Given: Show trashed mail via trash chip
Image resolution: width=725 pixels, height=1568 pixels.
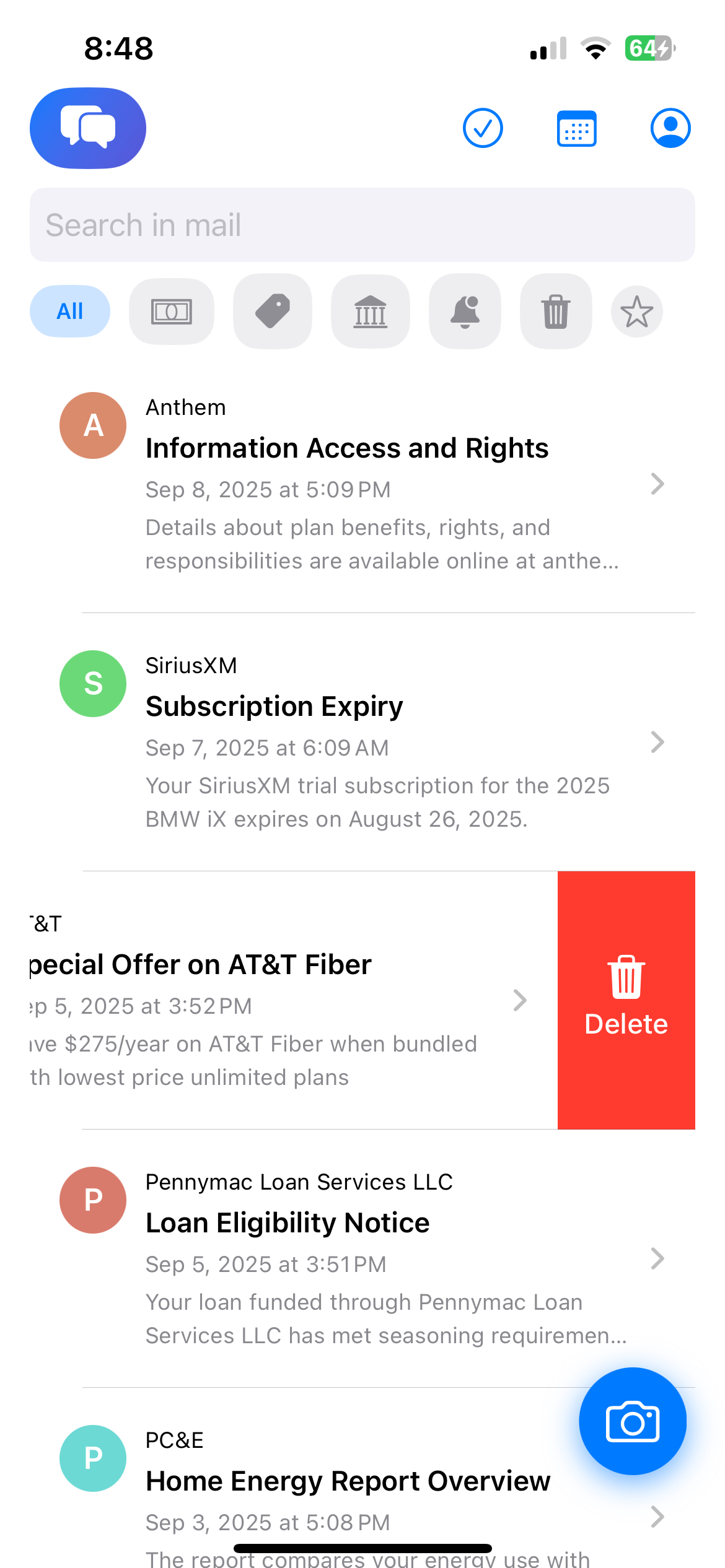Looking at the screenshot, I should tap(556, 311).
